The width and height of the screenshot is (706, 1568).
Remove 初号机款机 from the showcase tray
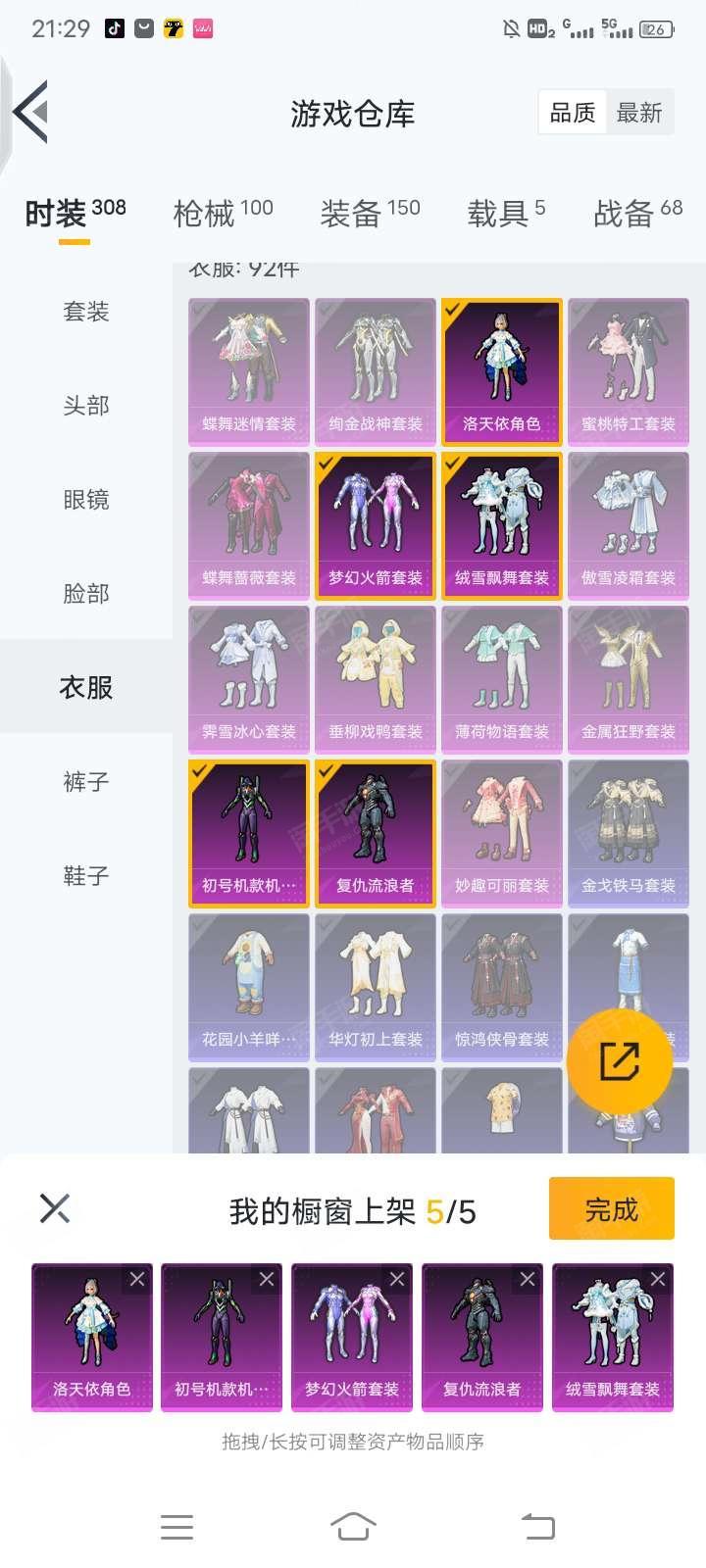pyautogui.click(x=267, y=1279)
